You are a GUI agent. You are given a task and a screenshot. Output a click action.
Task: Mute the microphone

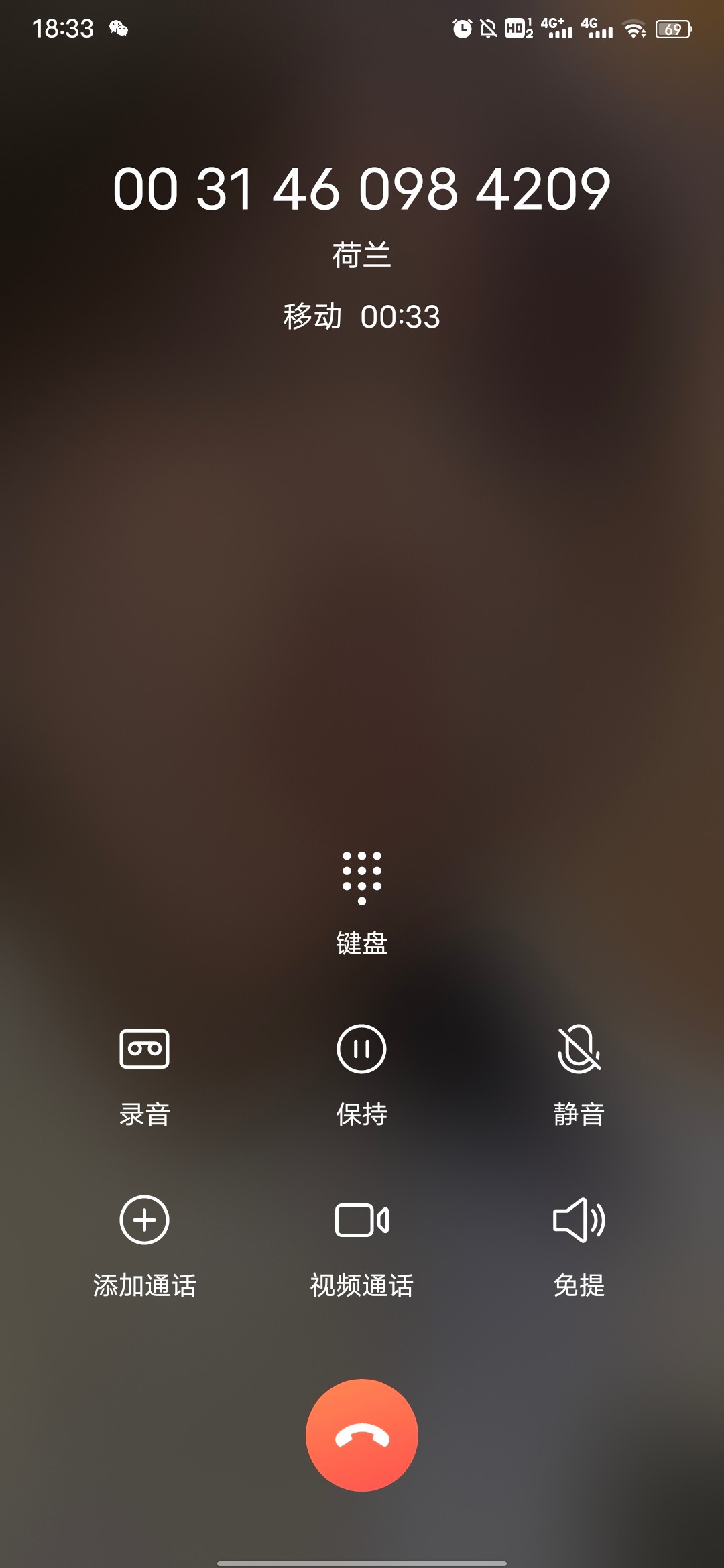point(579,1049)
